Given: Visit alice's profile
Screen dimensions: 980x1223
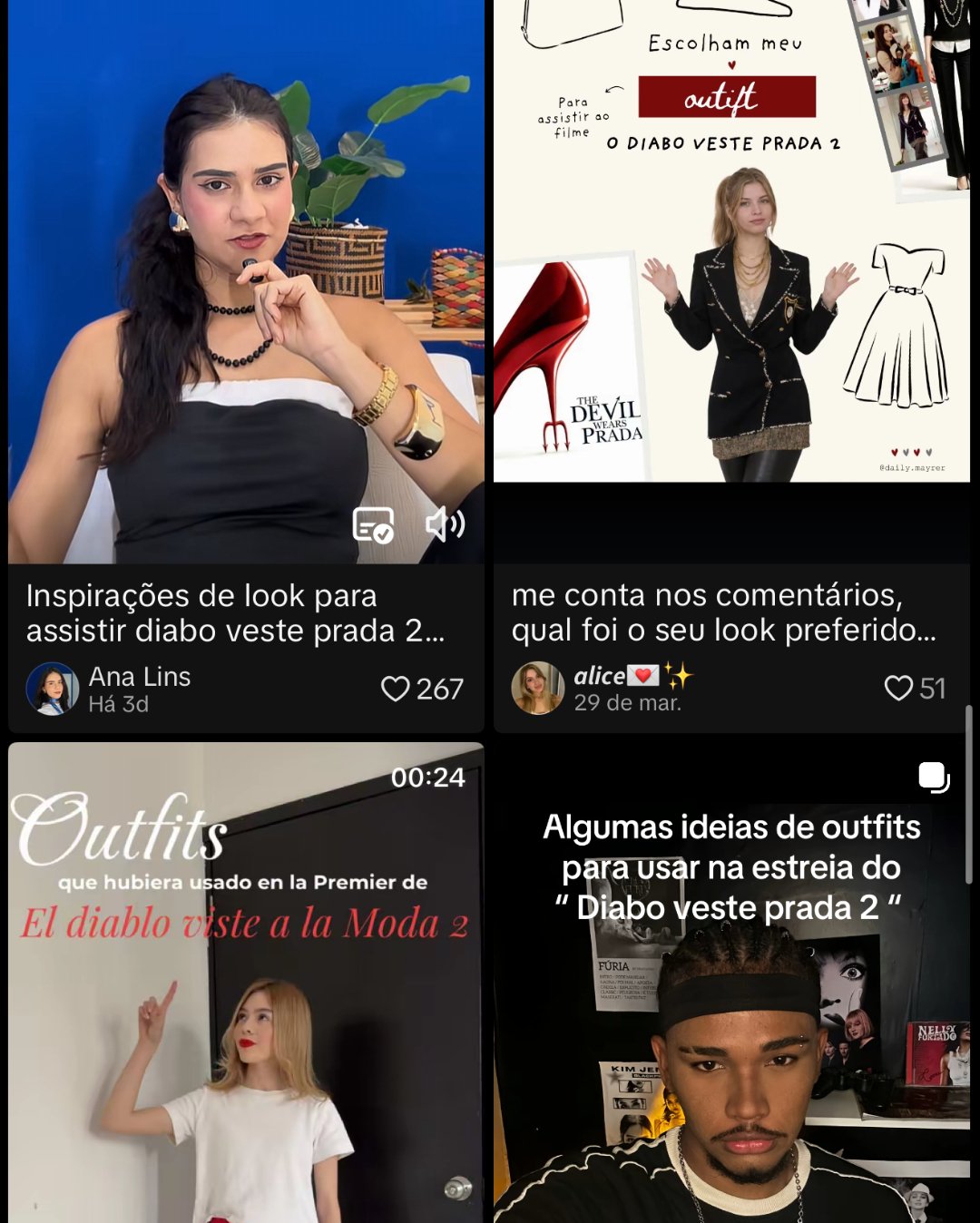Looking at the screenshot, I should tap(538, 688).
